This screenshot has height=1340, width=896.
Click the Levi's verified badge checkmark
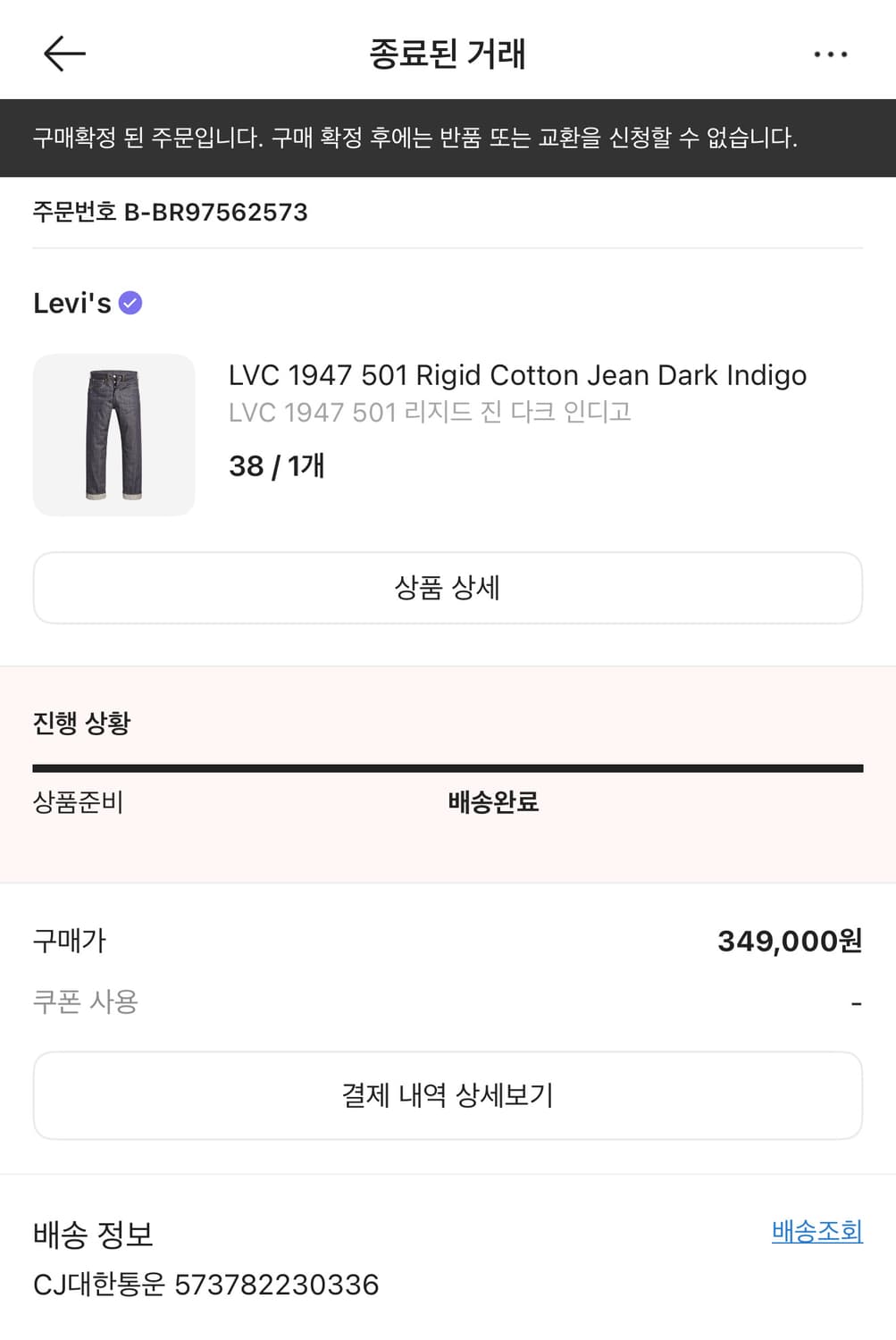pos(130,304)
